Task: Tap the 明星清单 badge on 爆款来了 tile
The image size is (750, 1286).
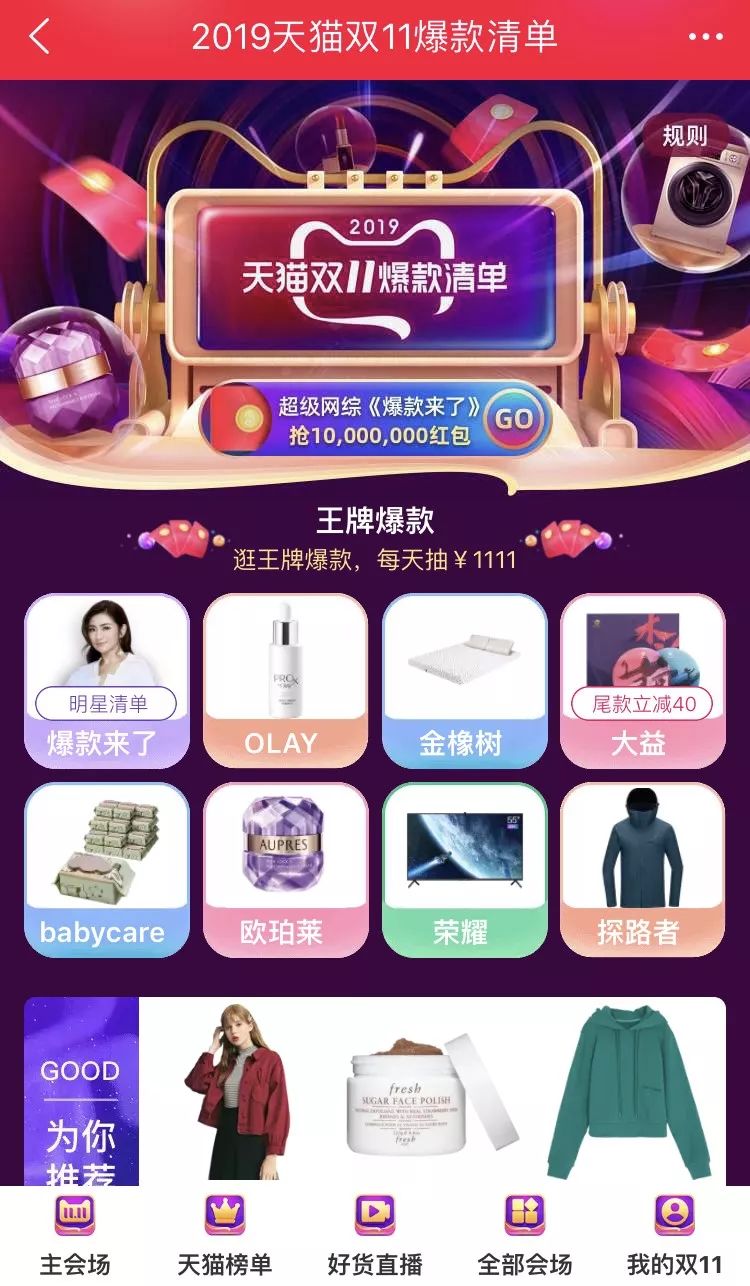Action: tap(104, 703)
